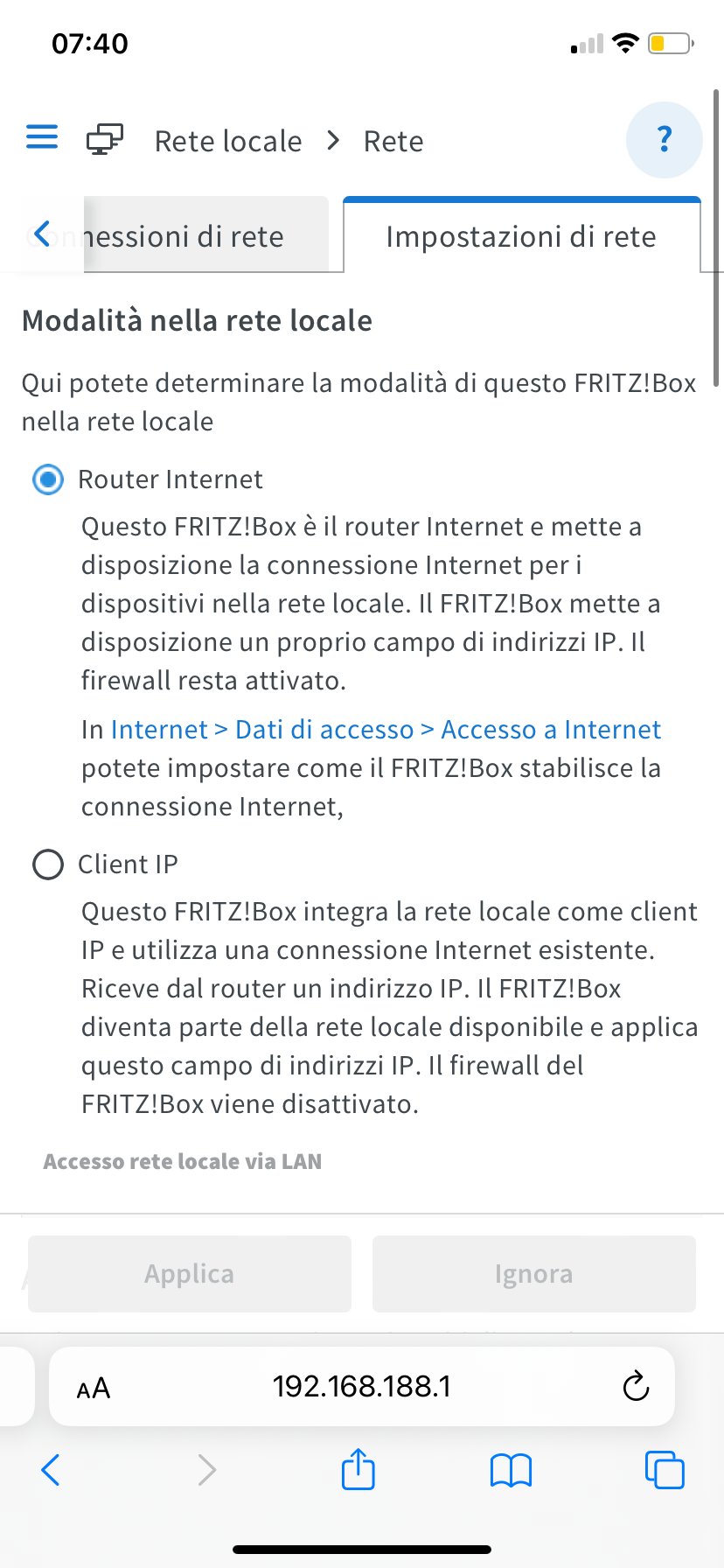The height and width of the screenshot is (1568, 724).
Task: Open the Safari share sheet
Action: pyautogui.click(x=359, y=1468)
